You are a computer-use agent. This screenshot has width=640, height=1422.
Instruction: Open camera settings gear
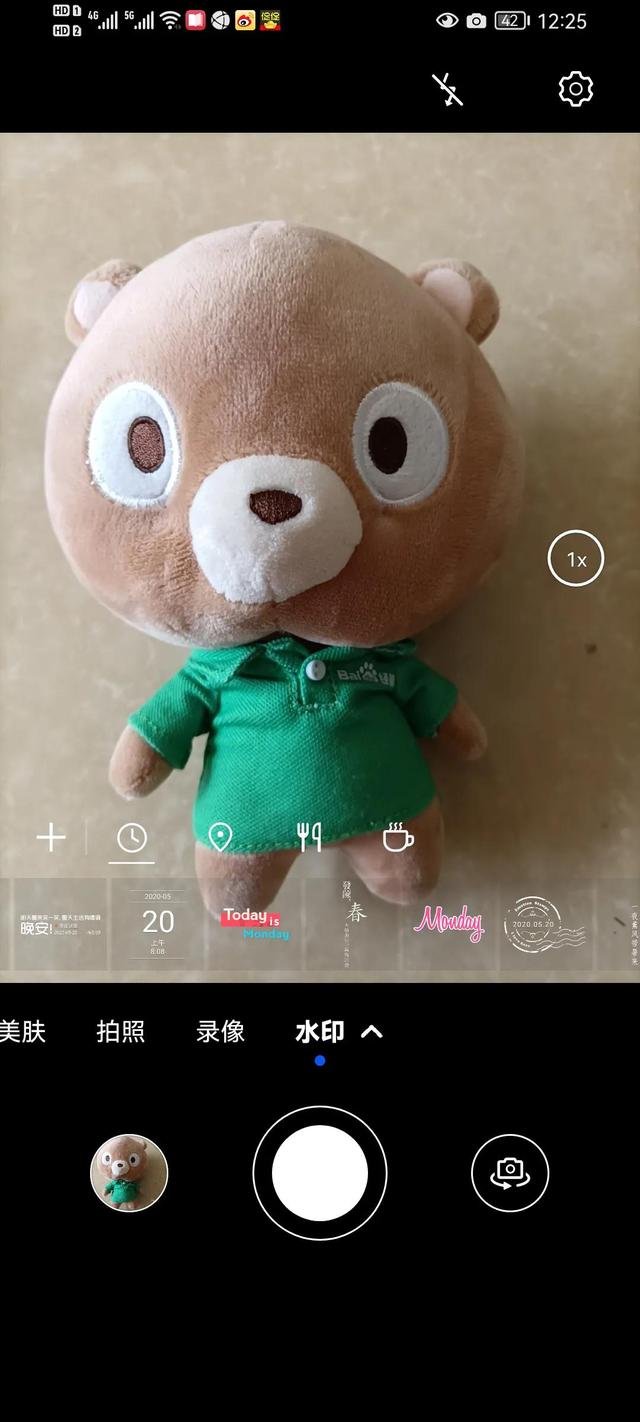575,90
